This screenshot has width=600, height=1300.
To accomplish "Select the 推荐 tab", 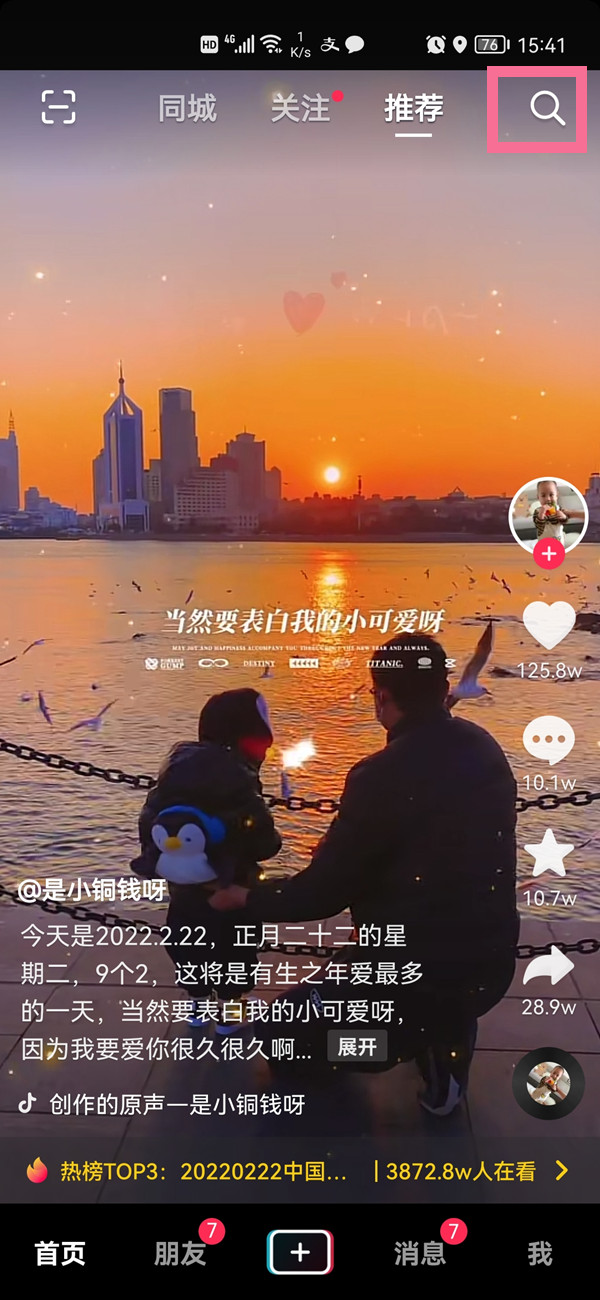I will (x=413, y=108).
